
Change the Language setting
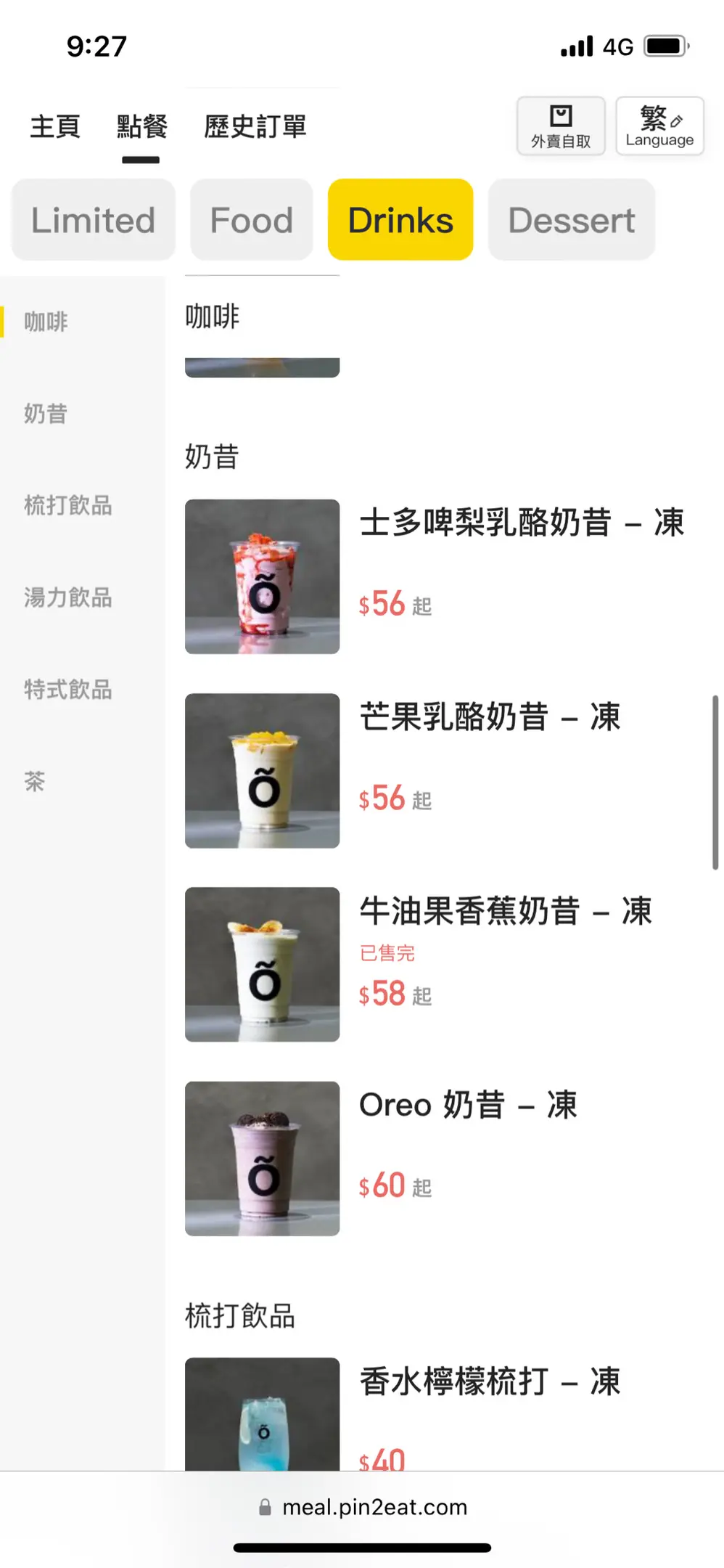click(x=659, y=126)
